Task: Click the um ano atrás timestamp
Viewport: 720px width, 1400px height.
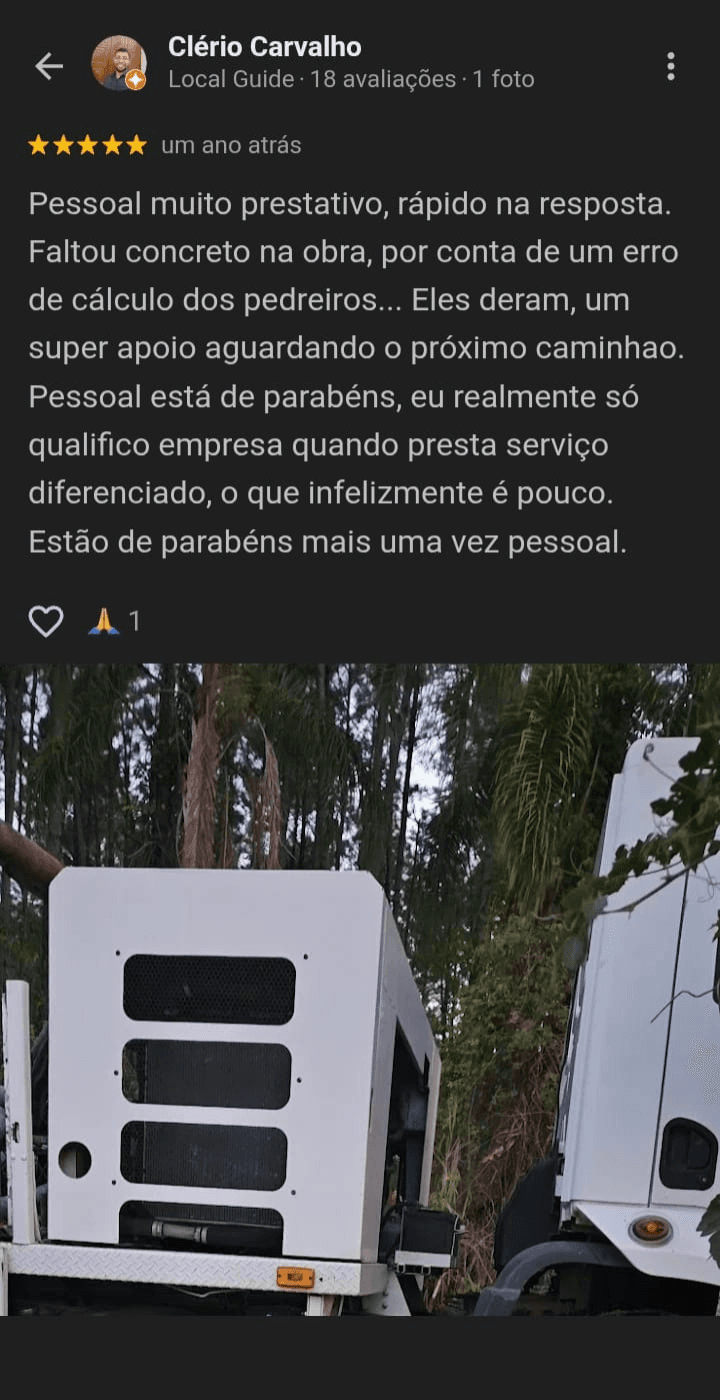Action: [x=230, y=145]
